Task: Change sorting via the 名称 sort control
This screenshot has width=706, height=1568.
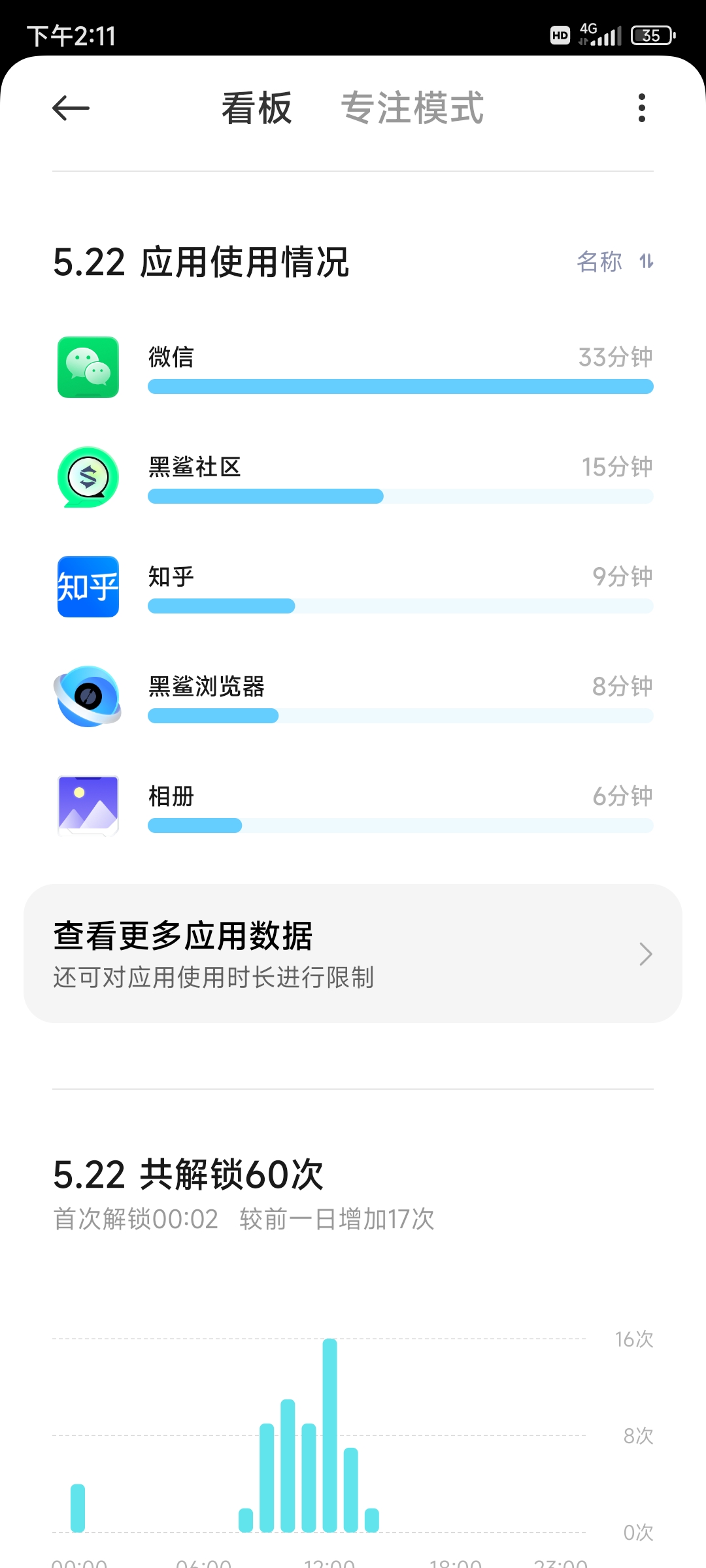Action: pyautogui.click(x=614, y=261)
